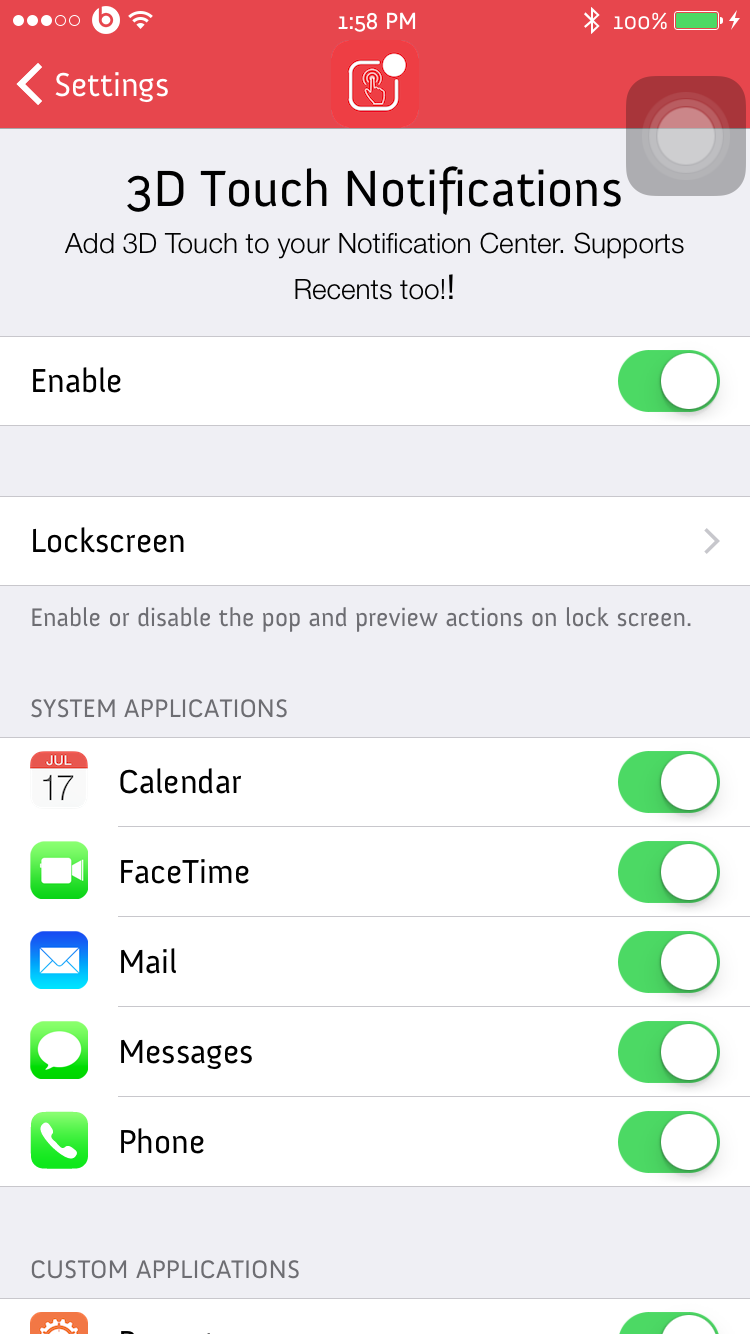Image resolution: width=750 pixels, height=1334 pixels.
Task: Open the Lockscreen settings row
Action: pyautogui.click(x=375, y=541)
